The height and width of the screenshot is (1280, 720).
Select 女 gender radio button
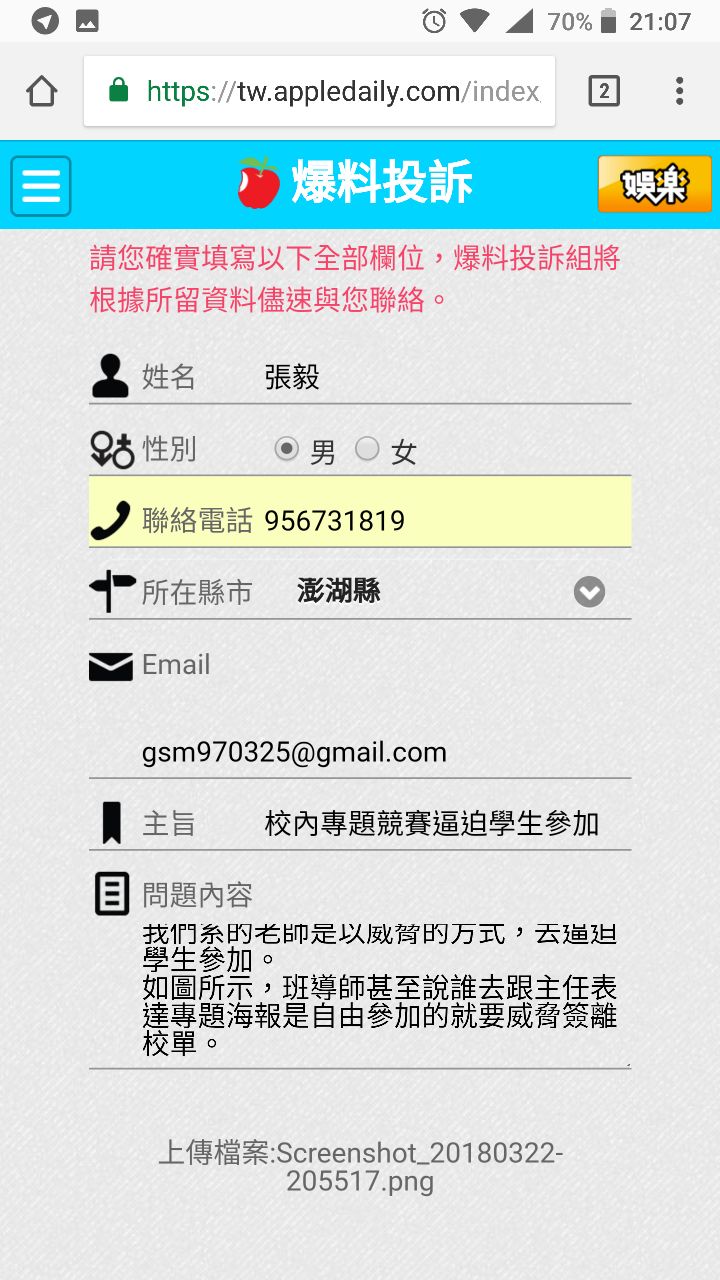click(x=368, y=450)
